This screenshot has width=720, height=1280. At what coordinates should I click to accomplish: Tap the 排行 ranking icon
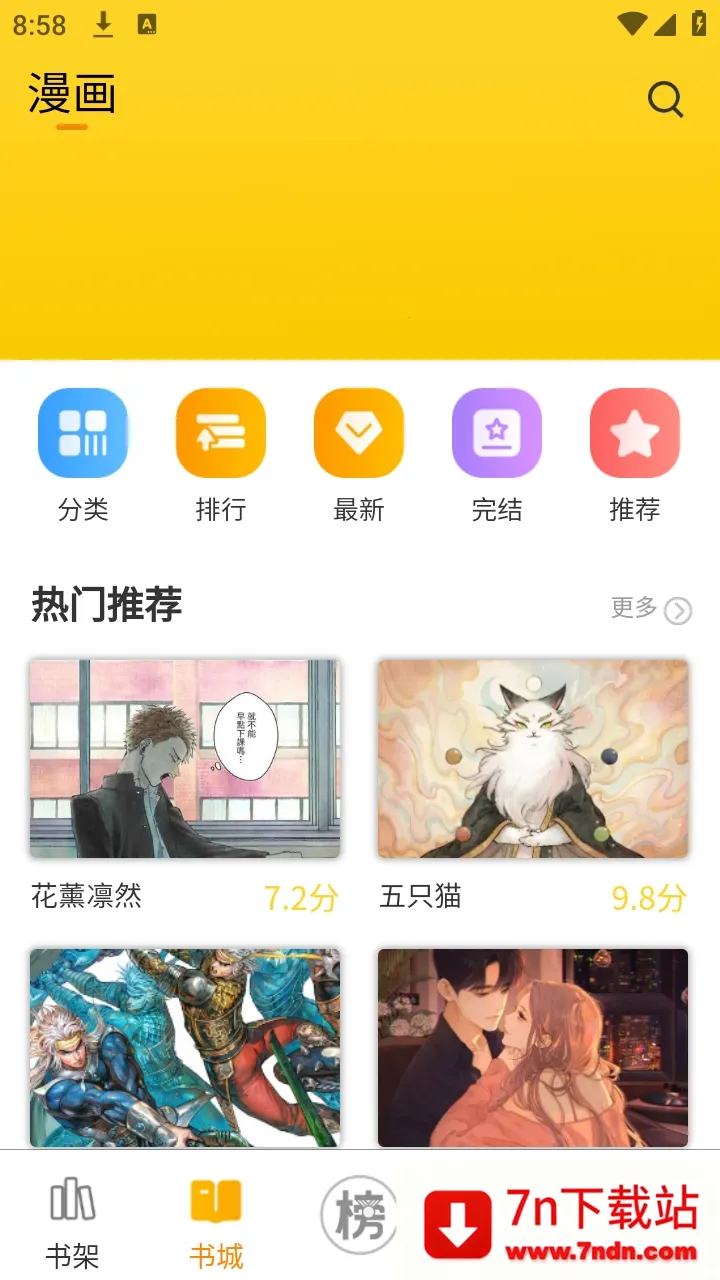pos(221,432)
